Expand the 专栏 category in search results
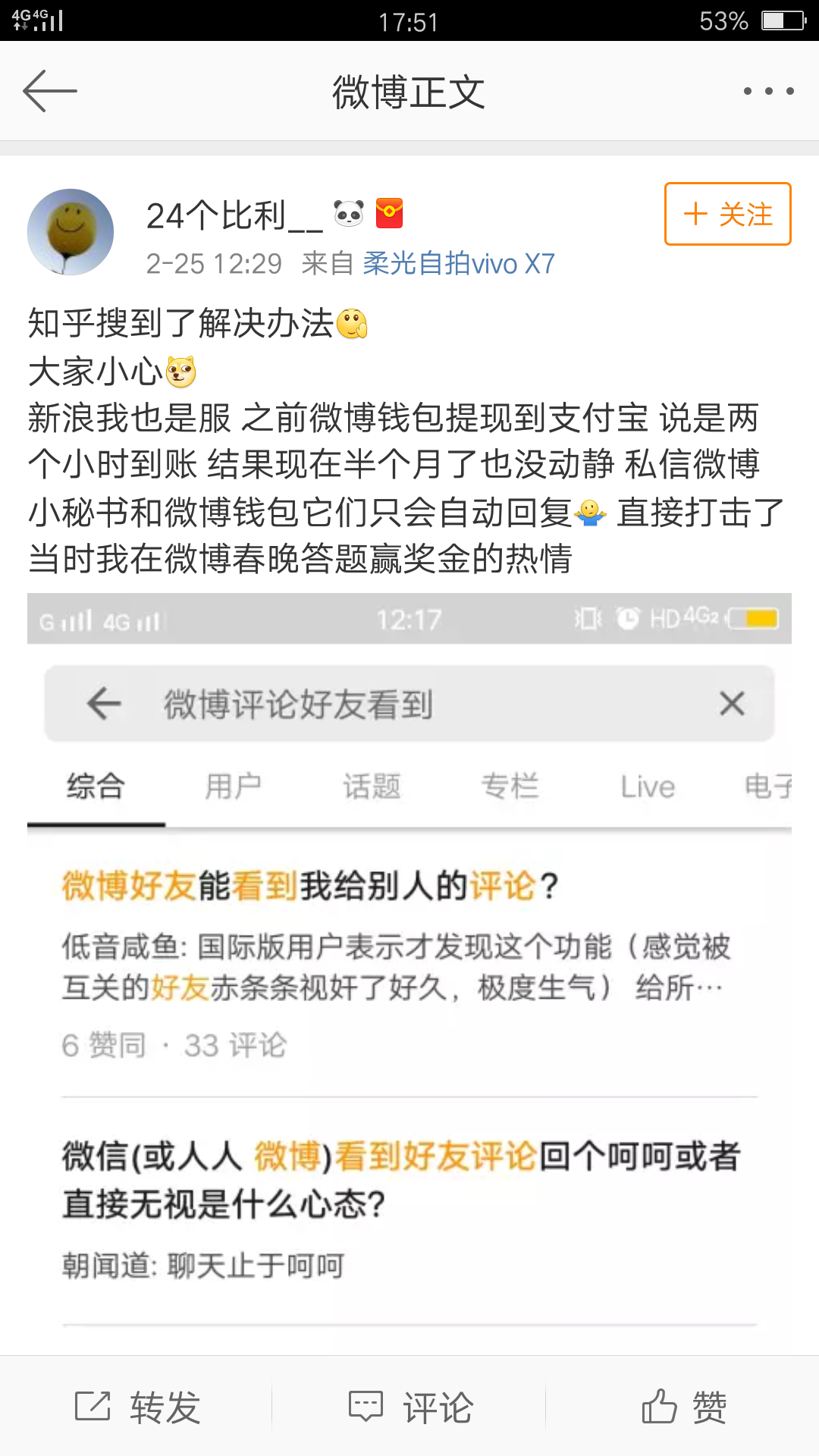 tap(510, 787)
